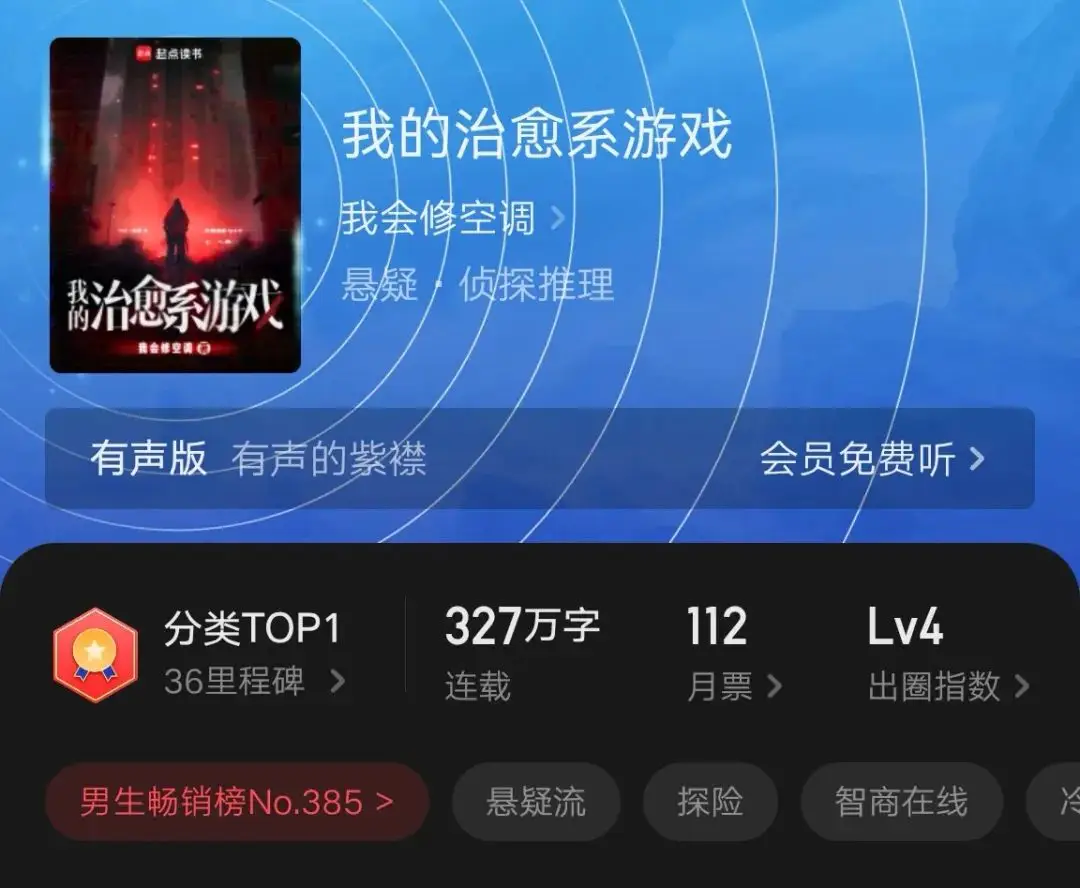Image resolution: width=1080 pixels, height=888 pixels.
Task: Tap 会员免费听 to listen free
Action: [872, 459]
